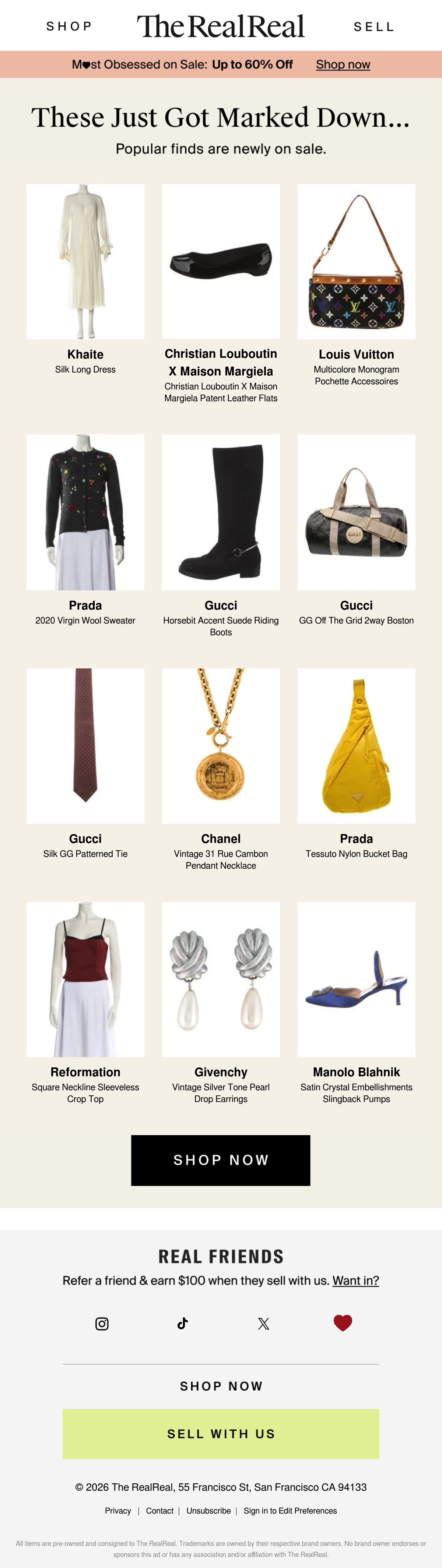This screenshot has height=1568, width=442.
Task: Follow the Want in? referral link
Action: click(355, 1280)
